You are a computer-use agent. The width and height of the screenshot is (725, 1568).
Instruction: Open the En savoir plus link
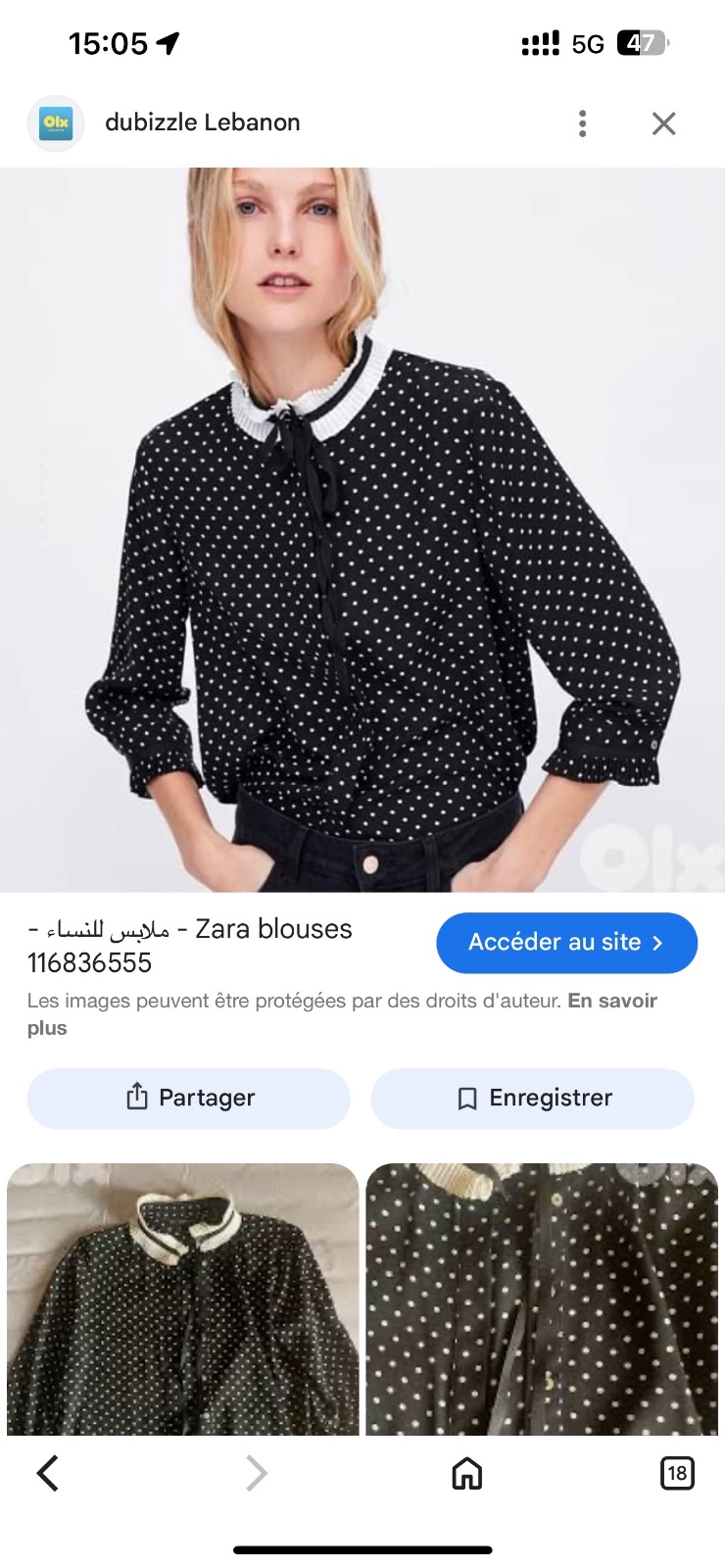tap(343, 1014)
